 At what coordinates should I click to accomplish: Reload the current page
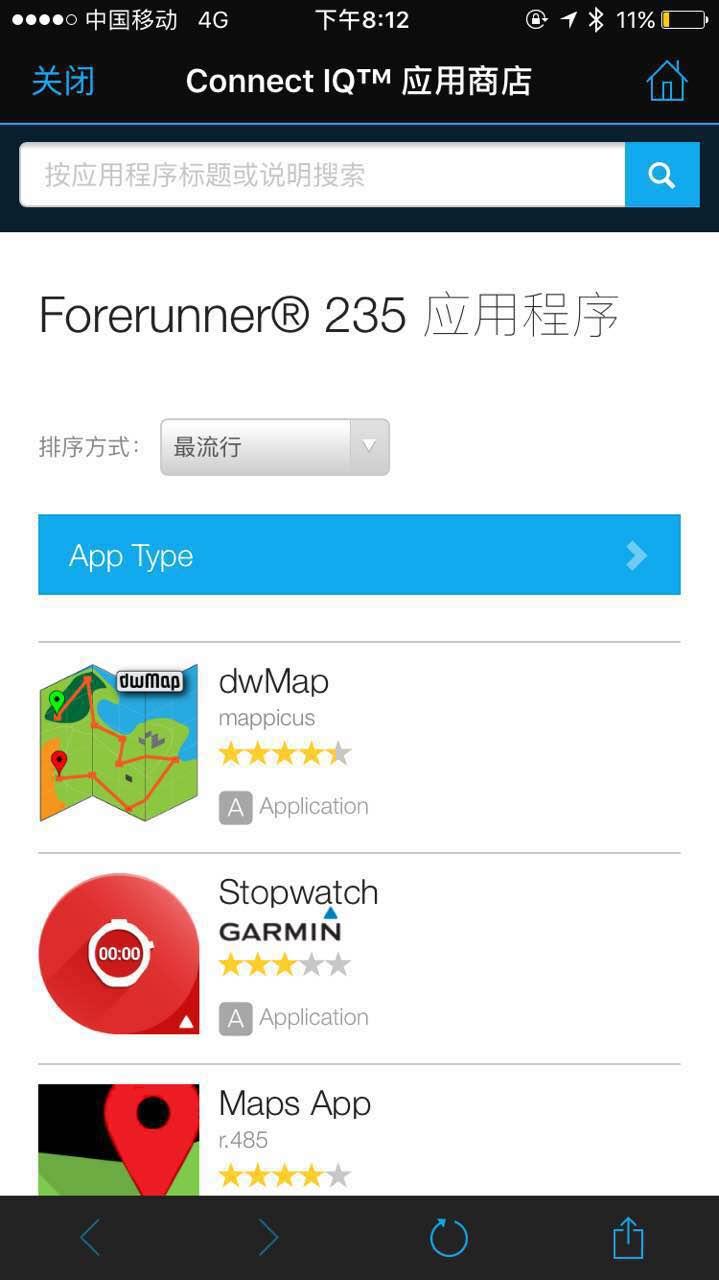(448, 1238)
